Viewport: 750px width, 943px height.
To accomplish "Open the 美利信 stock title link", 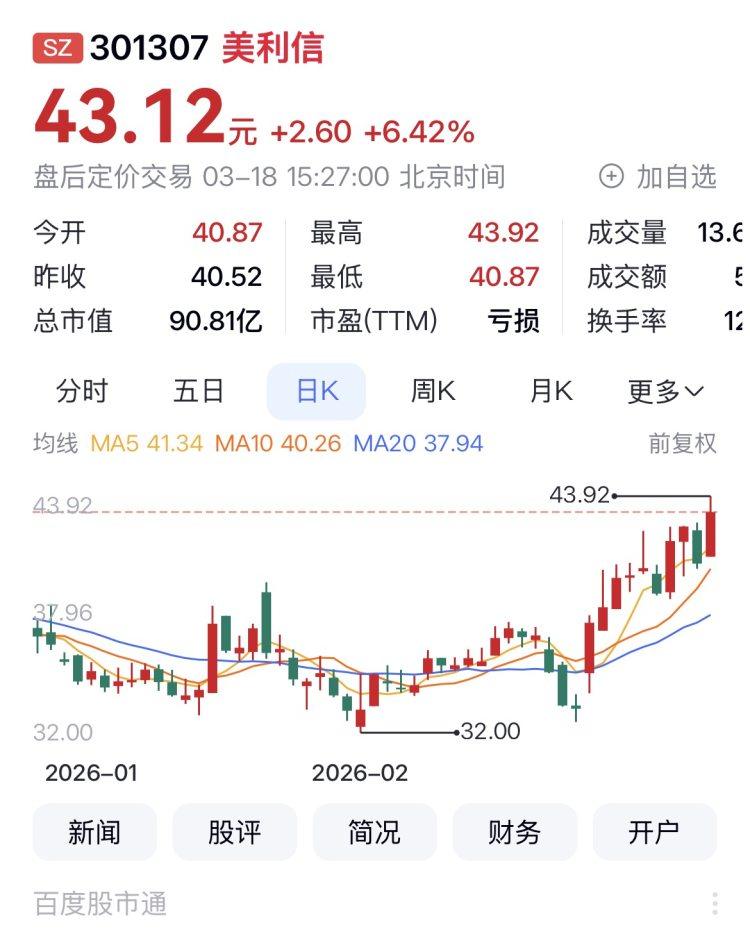I will click(272, 48).
